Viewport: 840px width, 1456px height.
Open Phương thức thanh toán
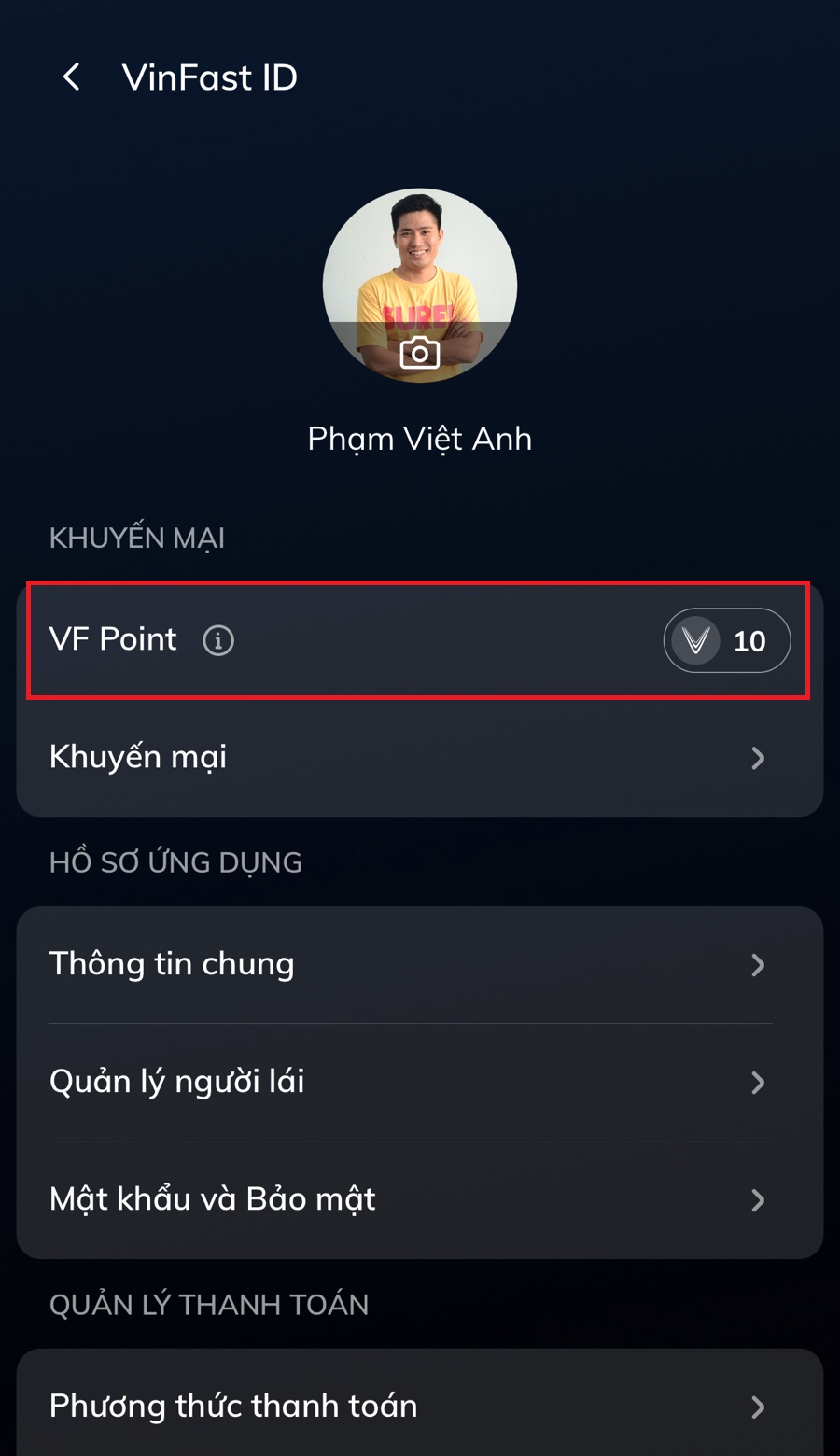pyautogui.click(x=419, y=1406)
